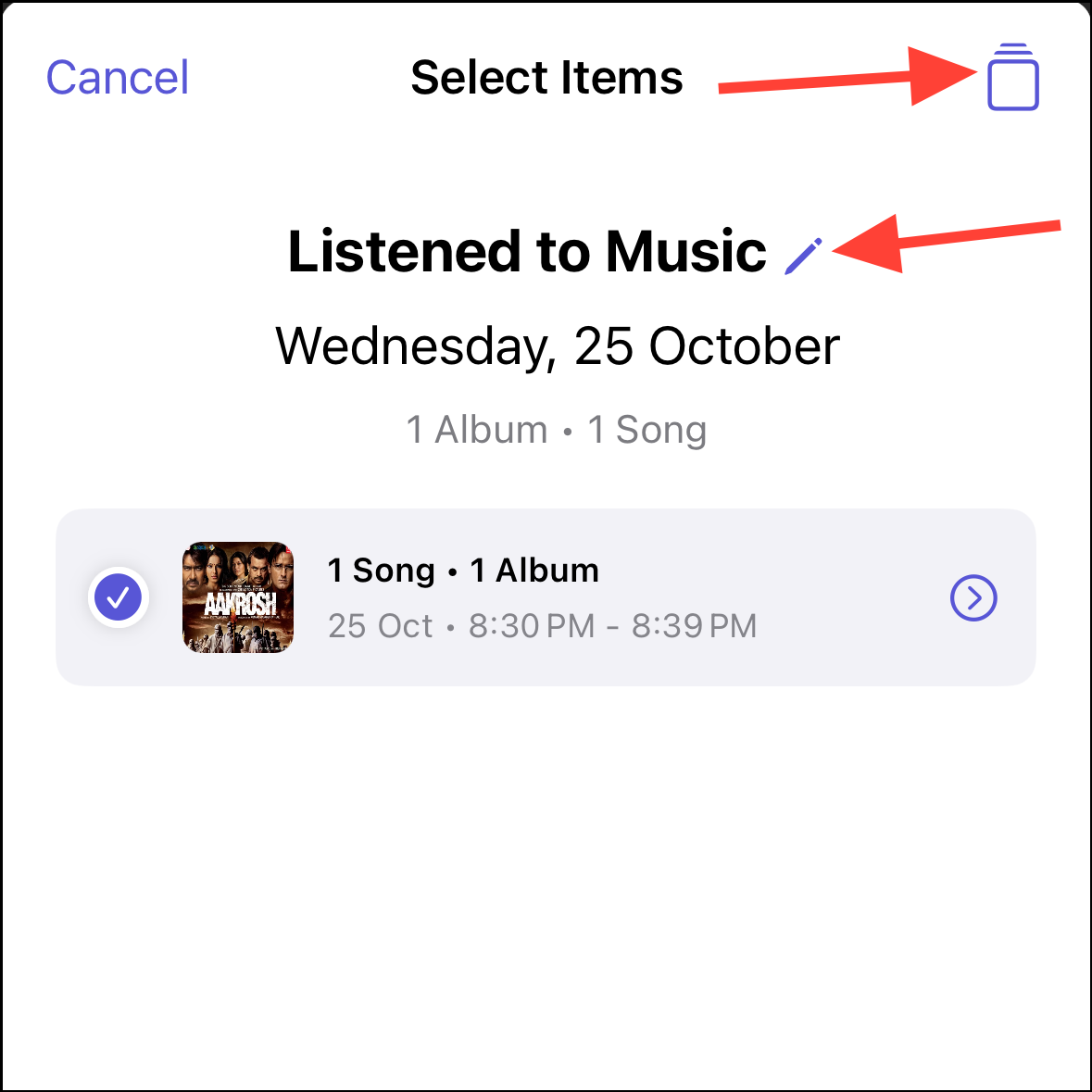Viewport: 1092px width, 1092px height.
Task: Uncheck the 1 Song 1 Album entry
Action: [x=119, y=597]
